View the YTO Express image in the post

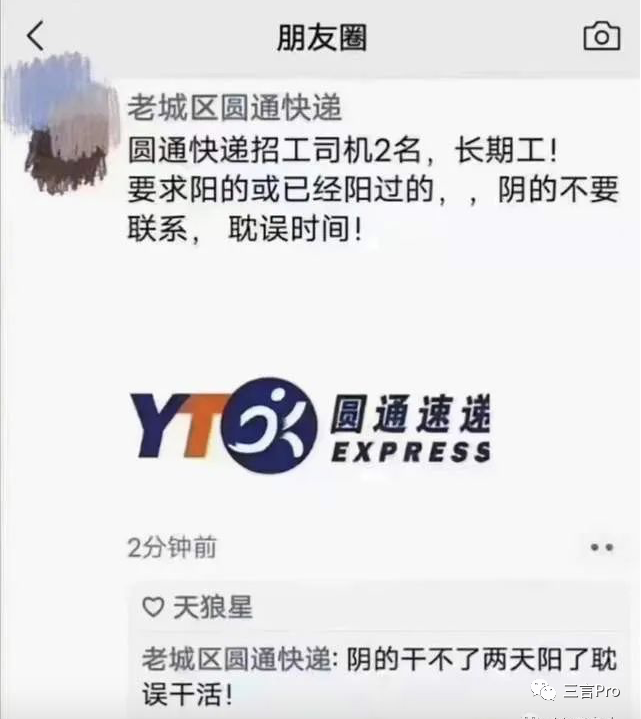point(311,425)
